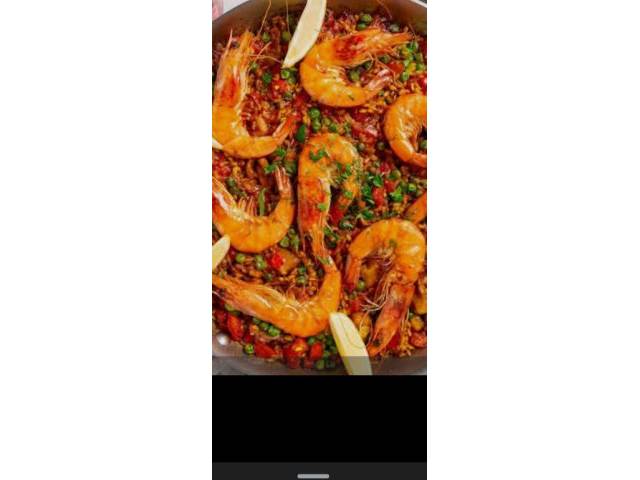Tap the home gesture handle

pos(313,475)
